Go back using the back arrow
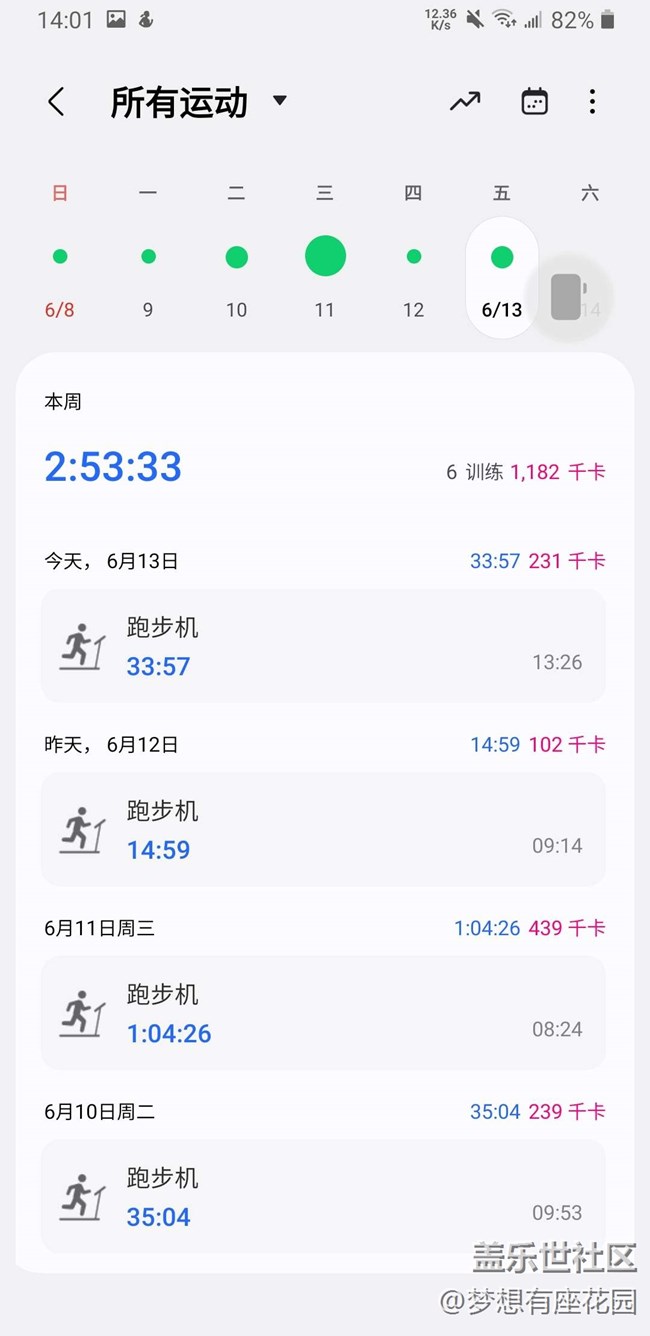 pos(56,101)
